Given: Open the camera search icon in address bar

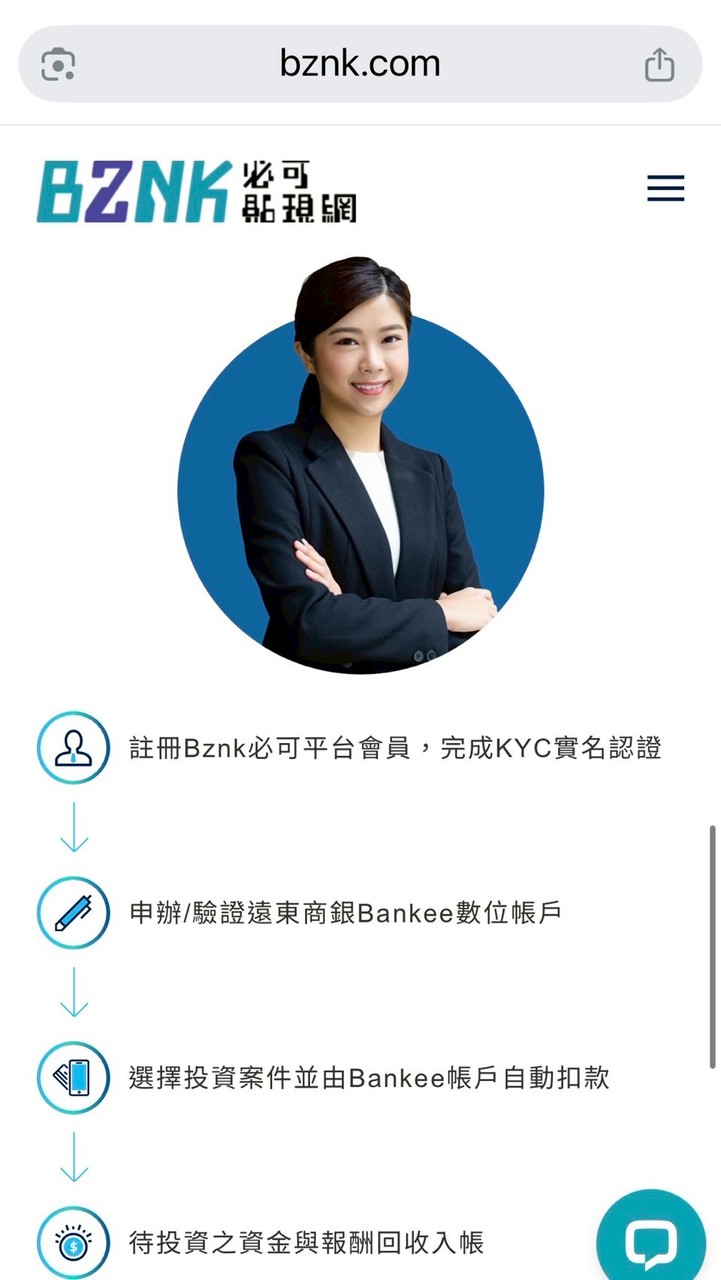Looking at the screenshot, I should 58,66.
